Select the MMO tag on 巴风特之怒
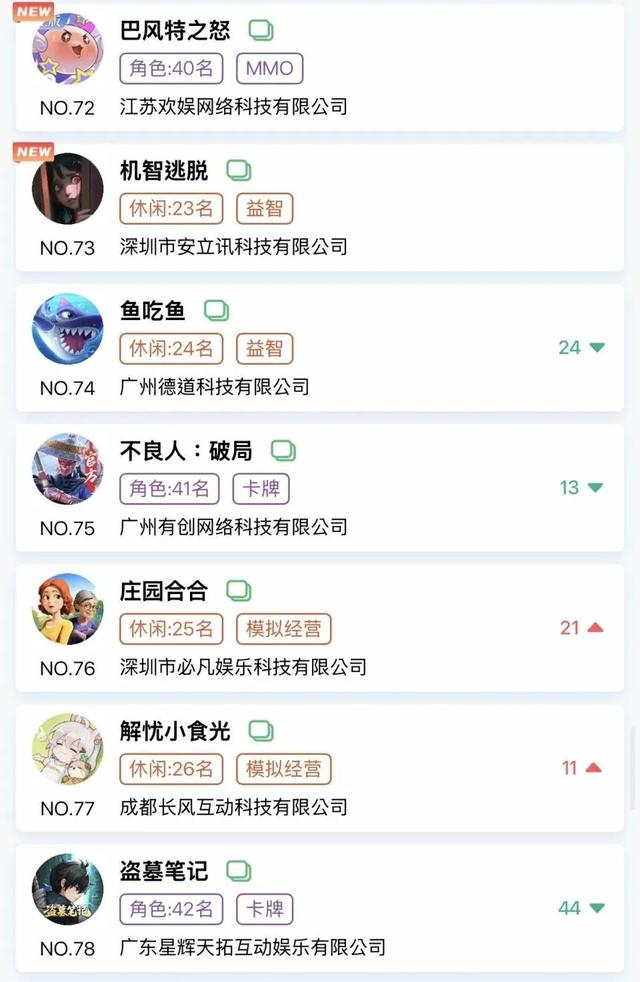Viewport: 640px width, 982px height. 269,69
